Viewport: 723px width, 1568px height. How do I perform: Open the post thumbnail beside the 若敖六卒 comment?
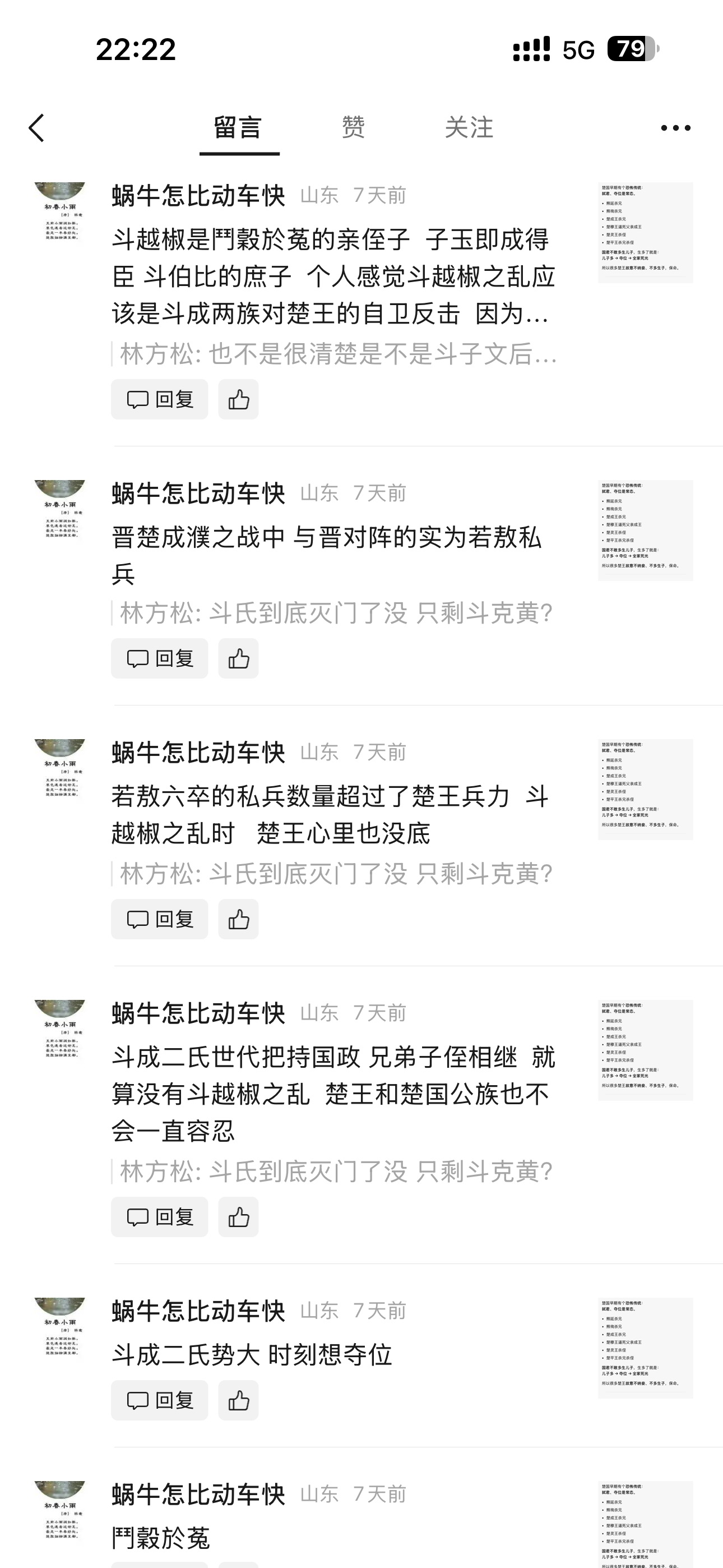[645, 790]
